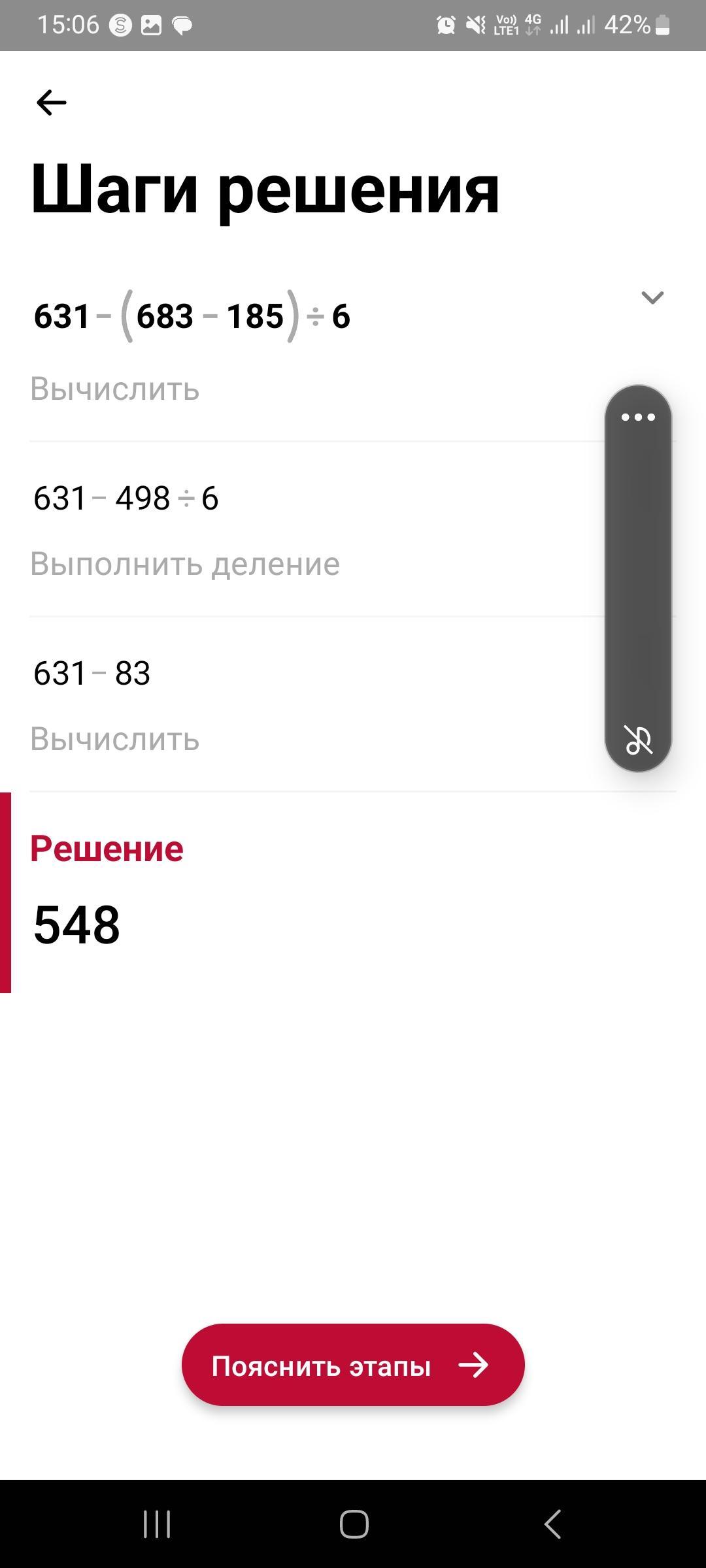Tap the Пояснить этапы button
Viewport: 706px width, 1568px height.
coord(353,1365)
